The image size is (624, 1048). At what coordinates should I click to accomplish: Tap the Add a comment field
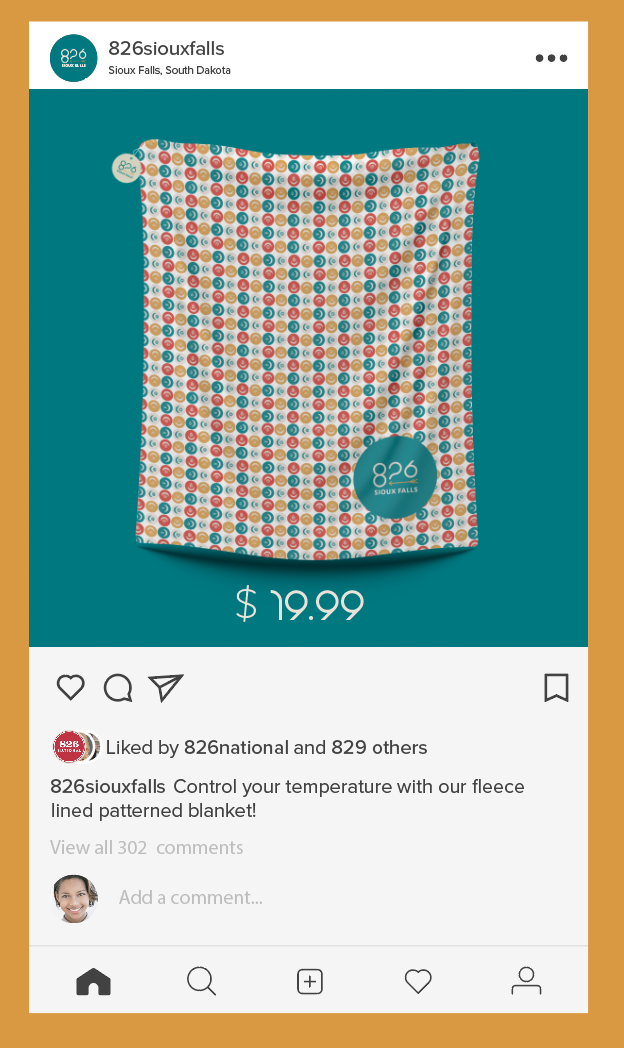[190, 897]
